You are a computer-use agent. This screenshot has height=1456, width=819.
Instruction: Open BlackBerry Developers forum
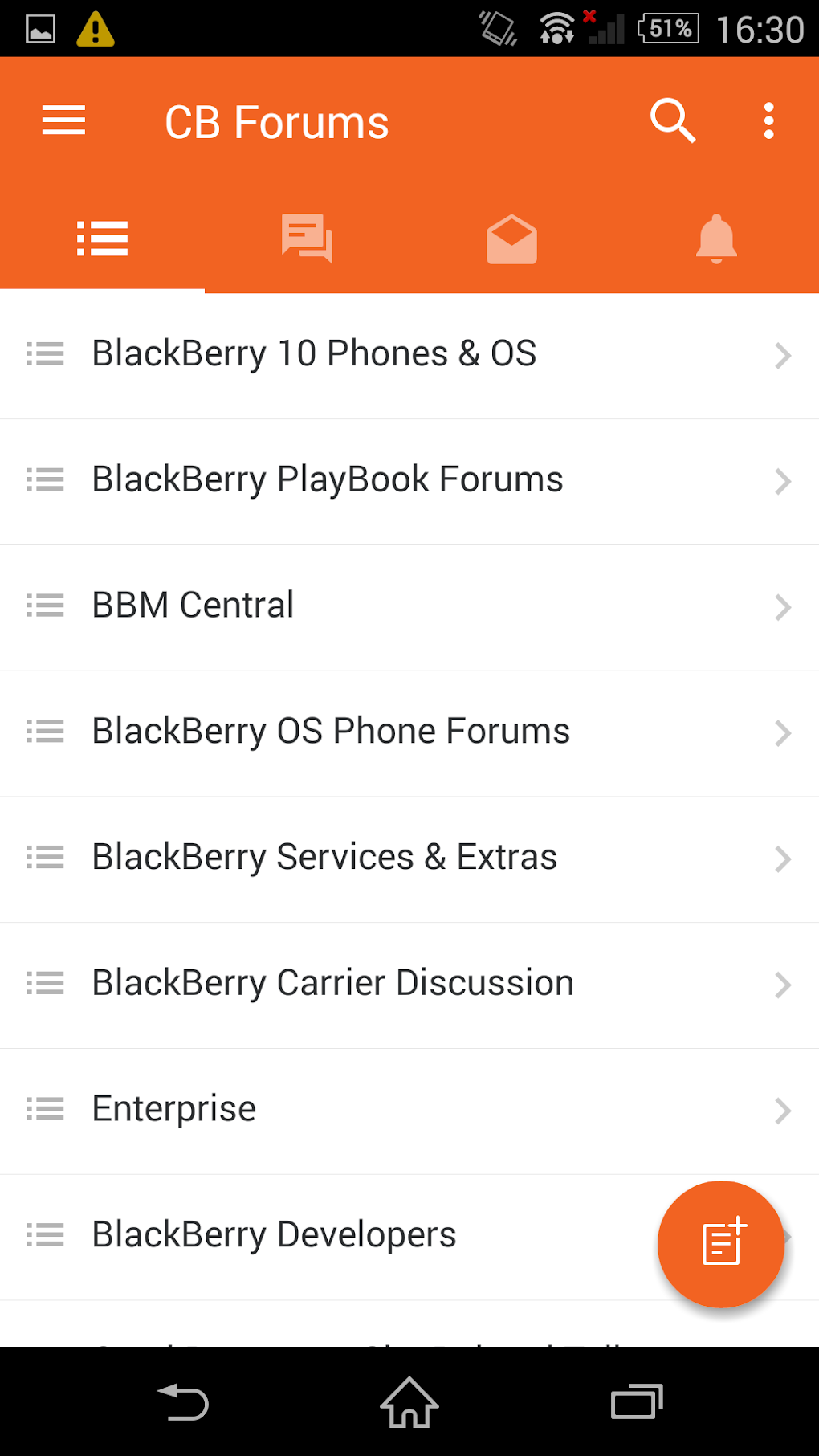274,1236
